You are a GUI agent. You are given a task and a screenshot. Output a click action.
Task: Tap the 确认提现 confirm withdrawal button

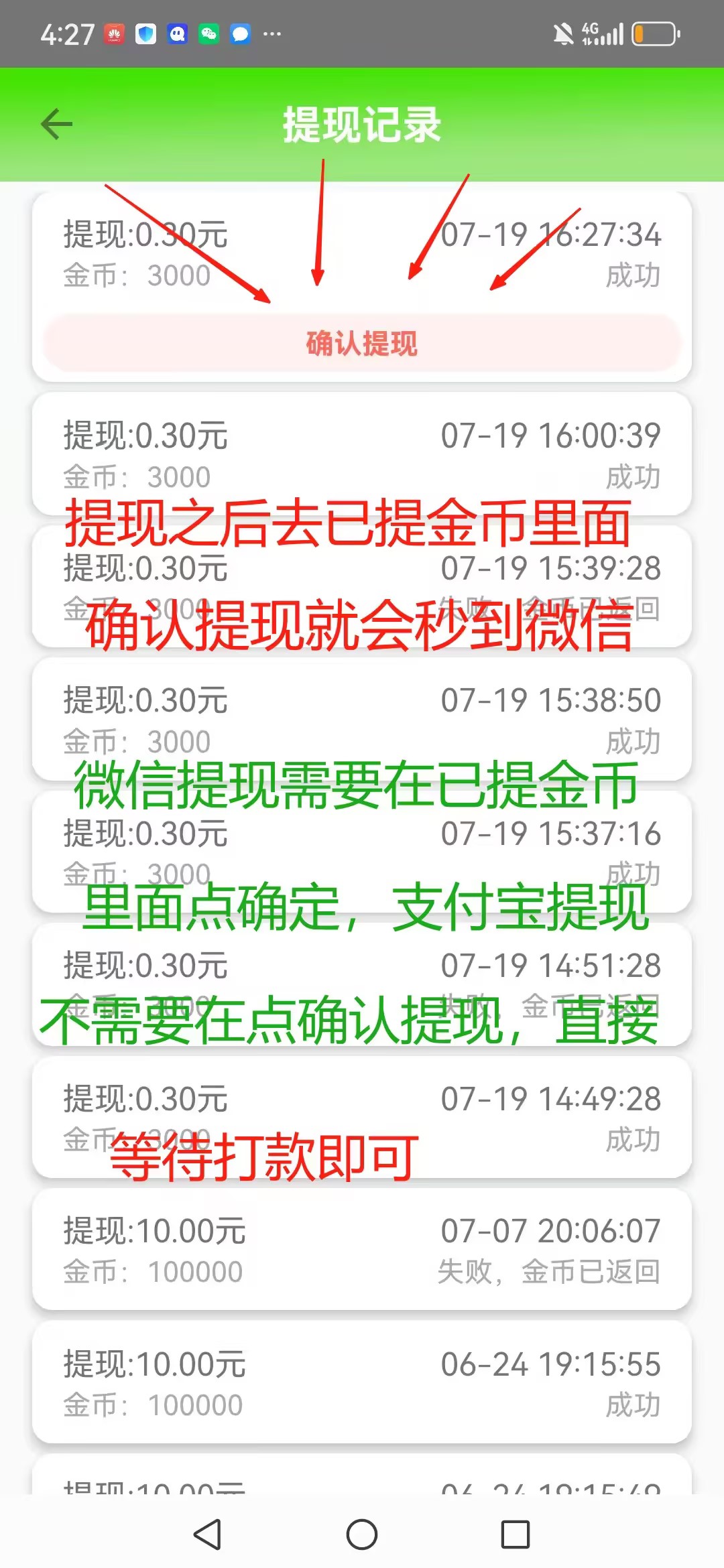click(x=362, y=344)
